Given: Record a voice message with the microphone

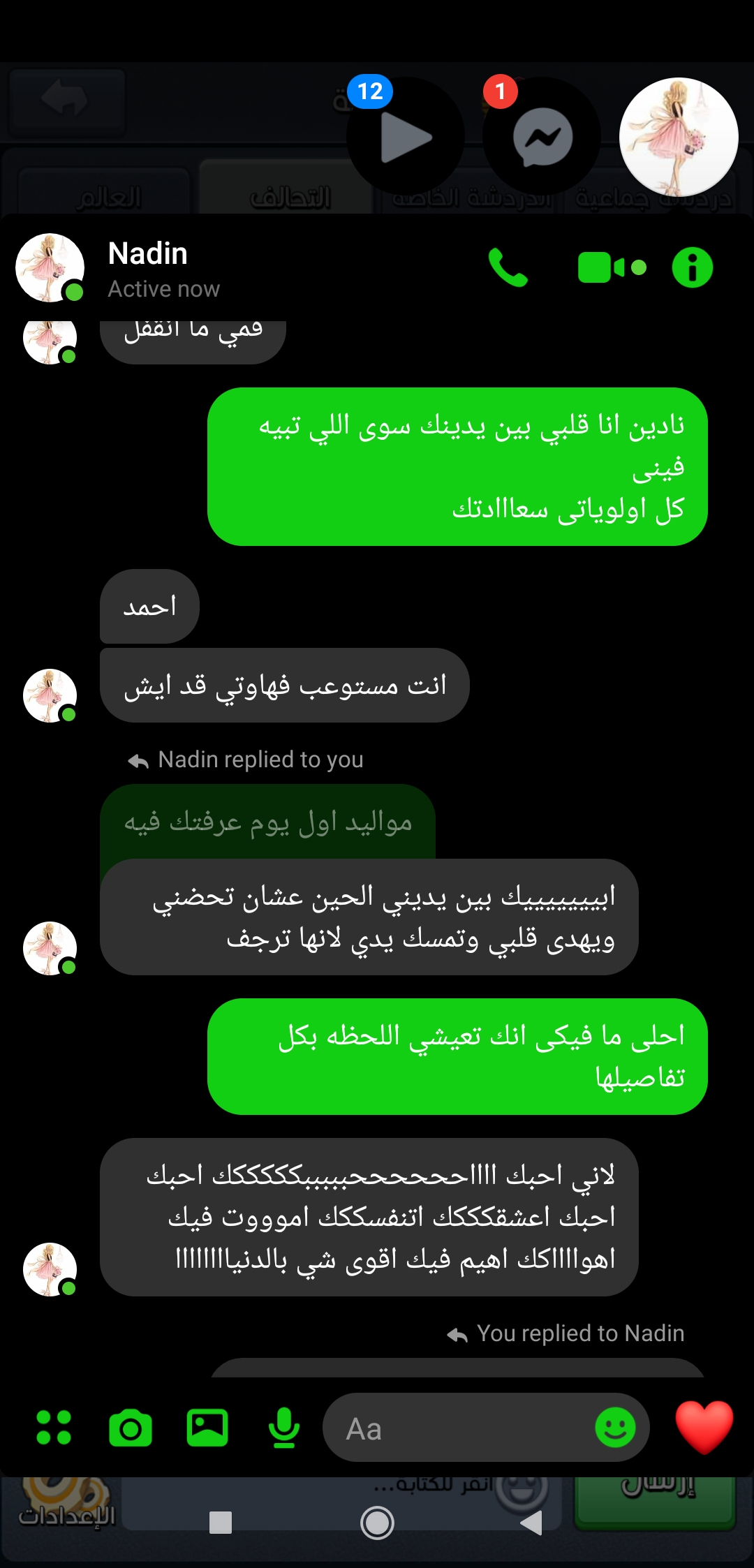Looking at the screenshot, I should tap(283, 1428).
